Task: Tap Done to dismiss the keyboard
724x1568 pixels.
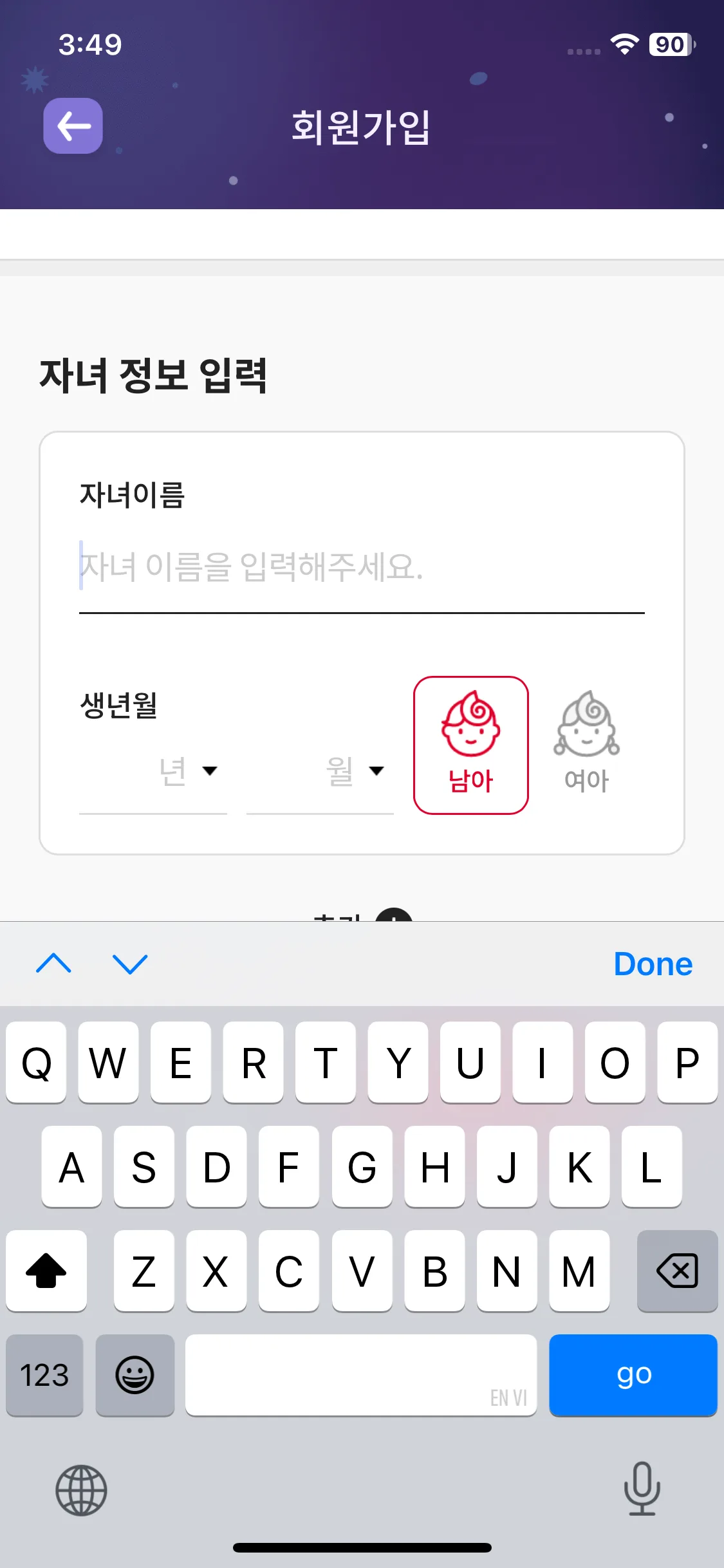Action: 652,964
